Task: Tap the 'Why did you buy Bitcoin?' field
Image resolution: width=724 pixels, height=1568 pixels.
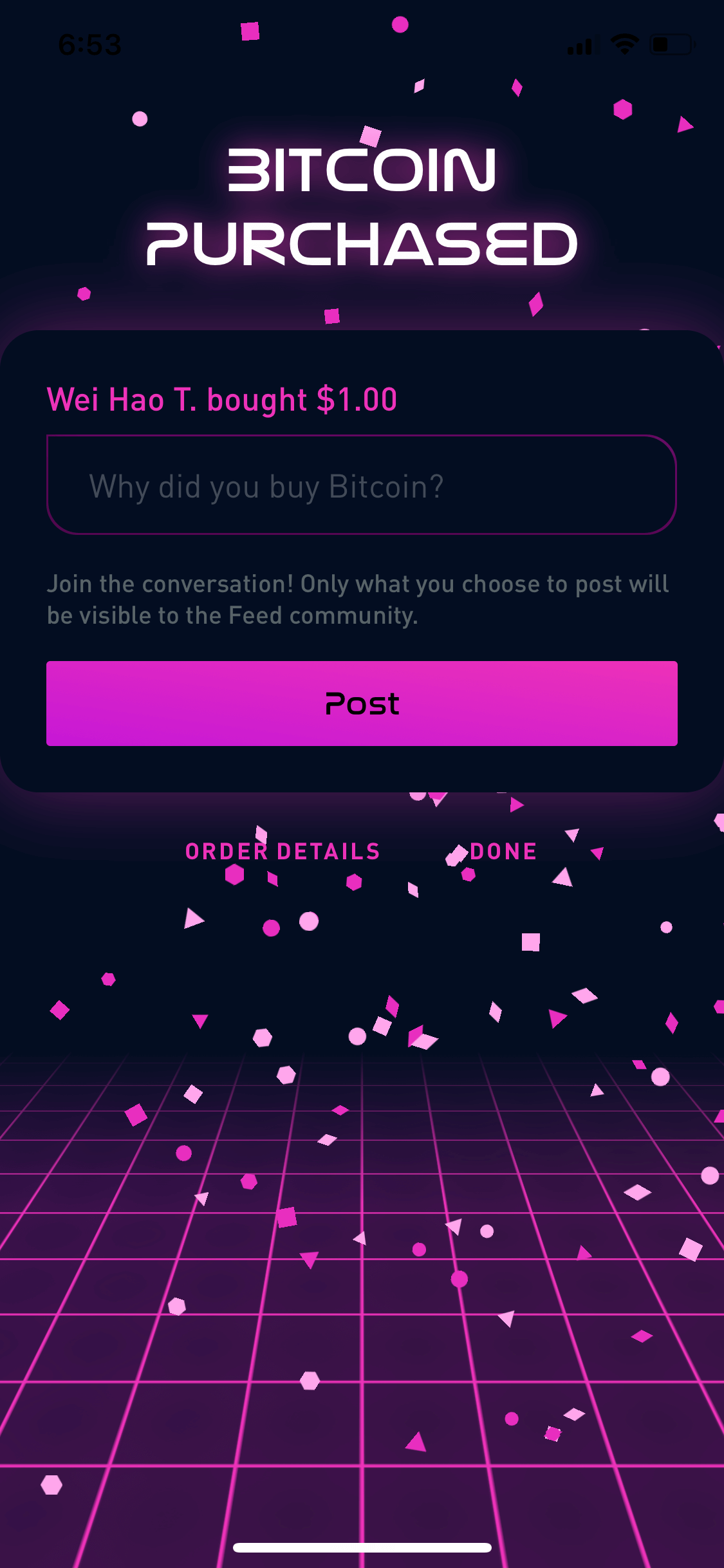Action: click(x=362, y=485)
